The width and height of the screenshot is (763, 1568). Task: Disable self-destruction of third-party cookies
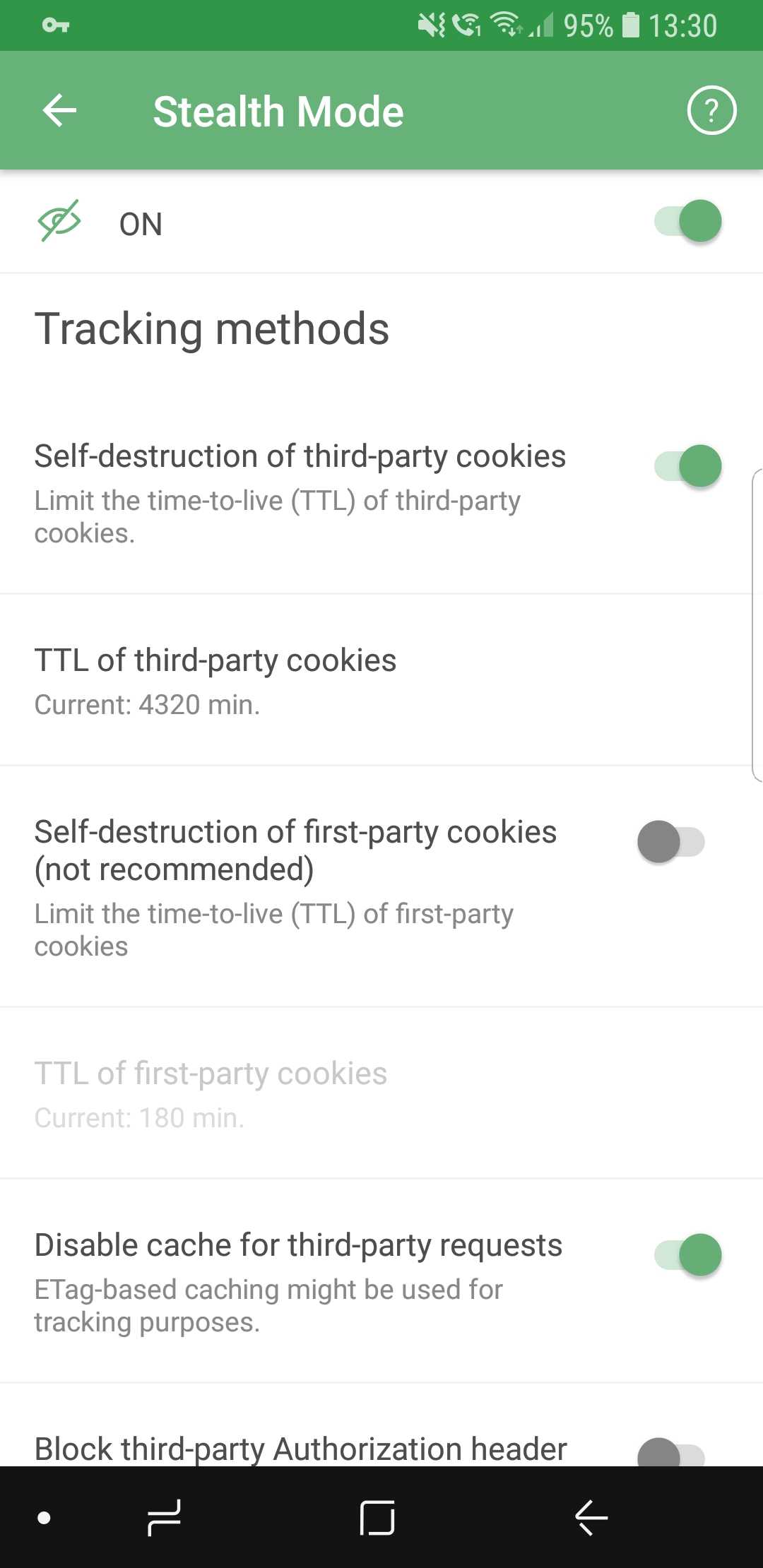click(687, 466)
